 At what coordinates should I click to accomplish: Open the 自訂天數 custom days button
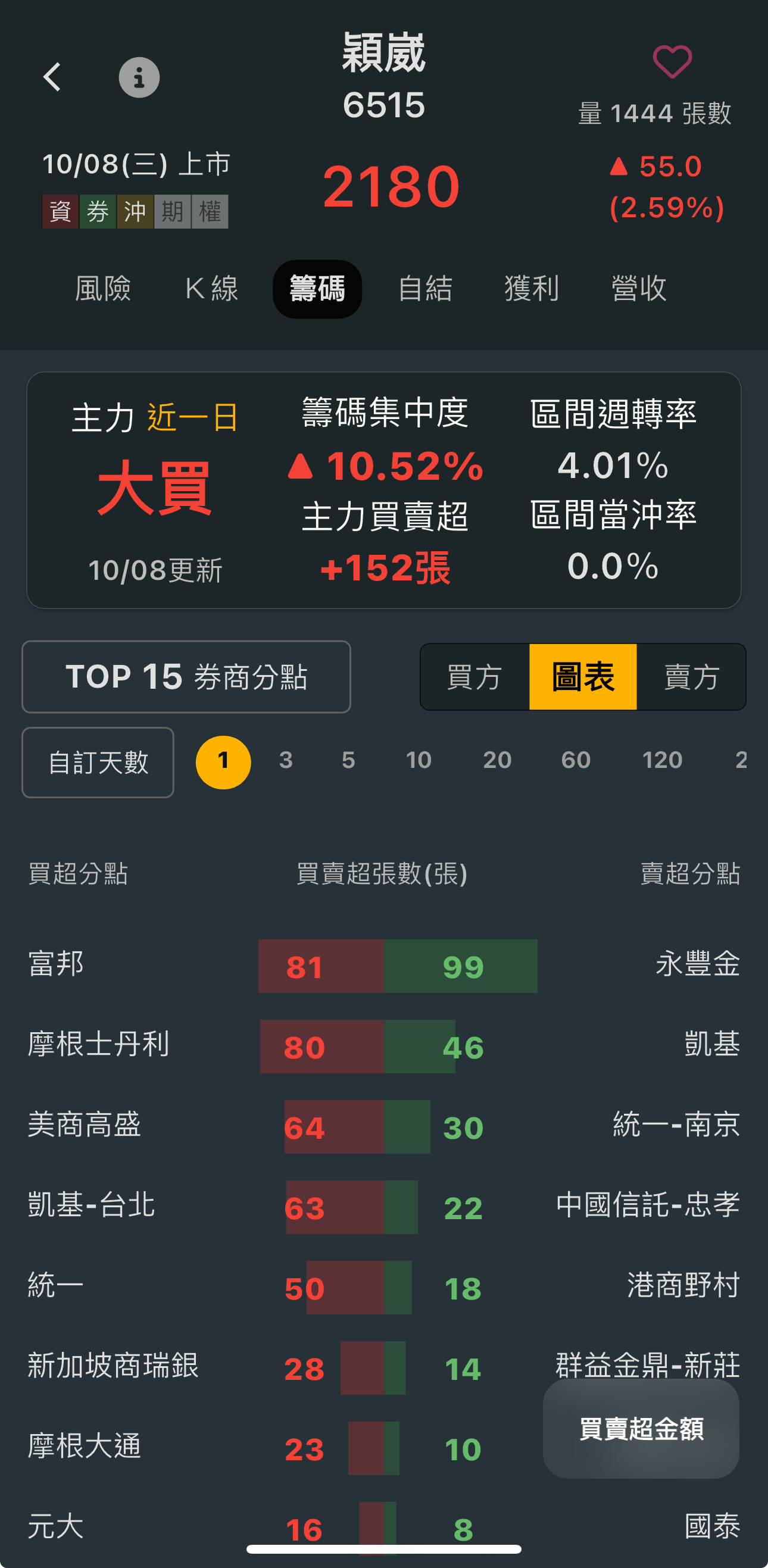pyautogui.click(x=98, y=762)
